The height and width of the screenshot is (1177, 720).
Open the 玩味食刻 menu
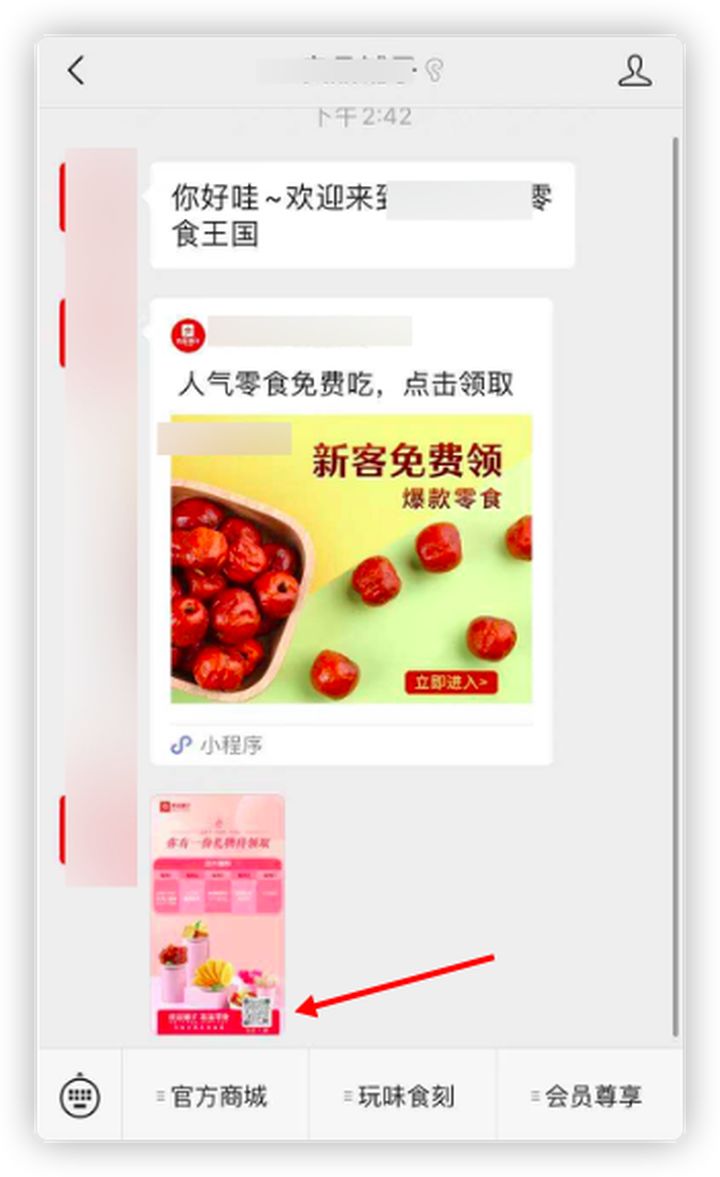click(402, 1097)
